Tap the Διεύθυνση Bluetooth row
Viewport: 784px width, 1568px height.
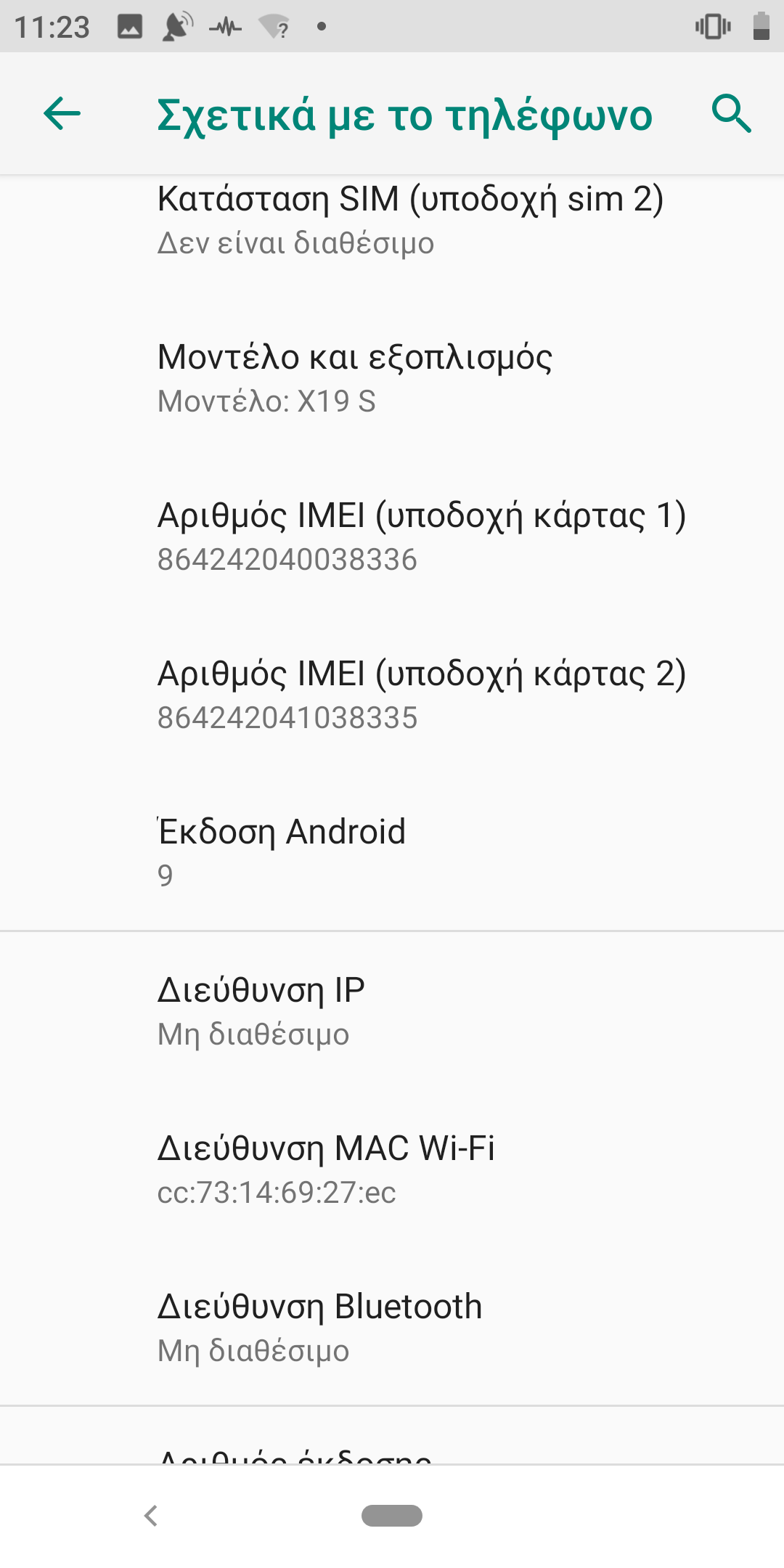392,1327
